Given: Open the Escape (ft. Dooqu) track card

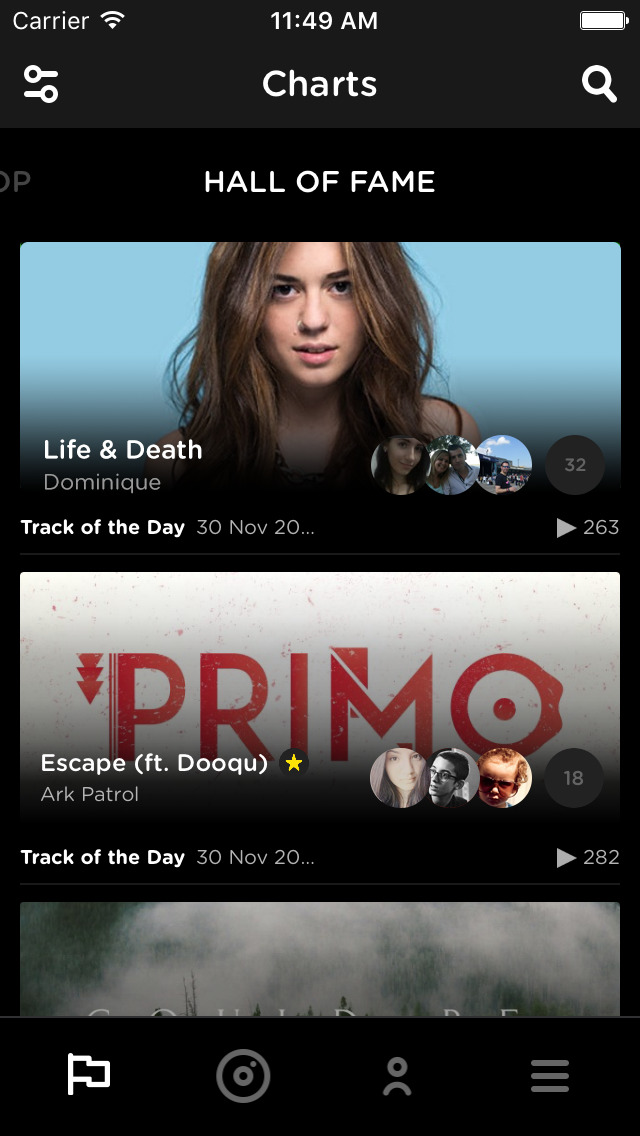Looking at the screenshot, I should [320, 699].
